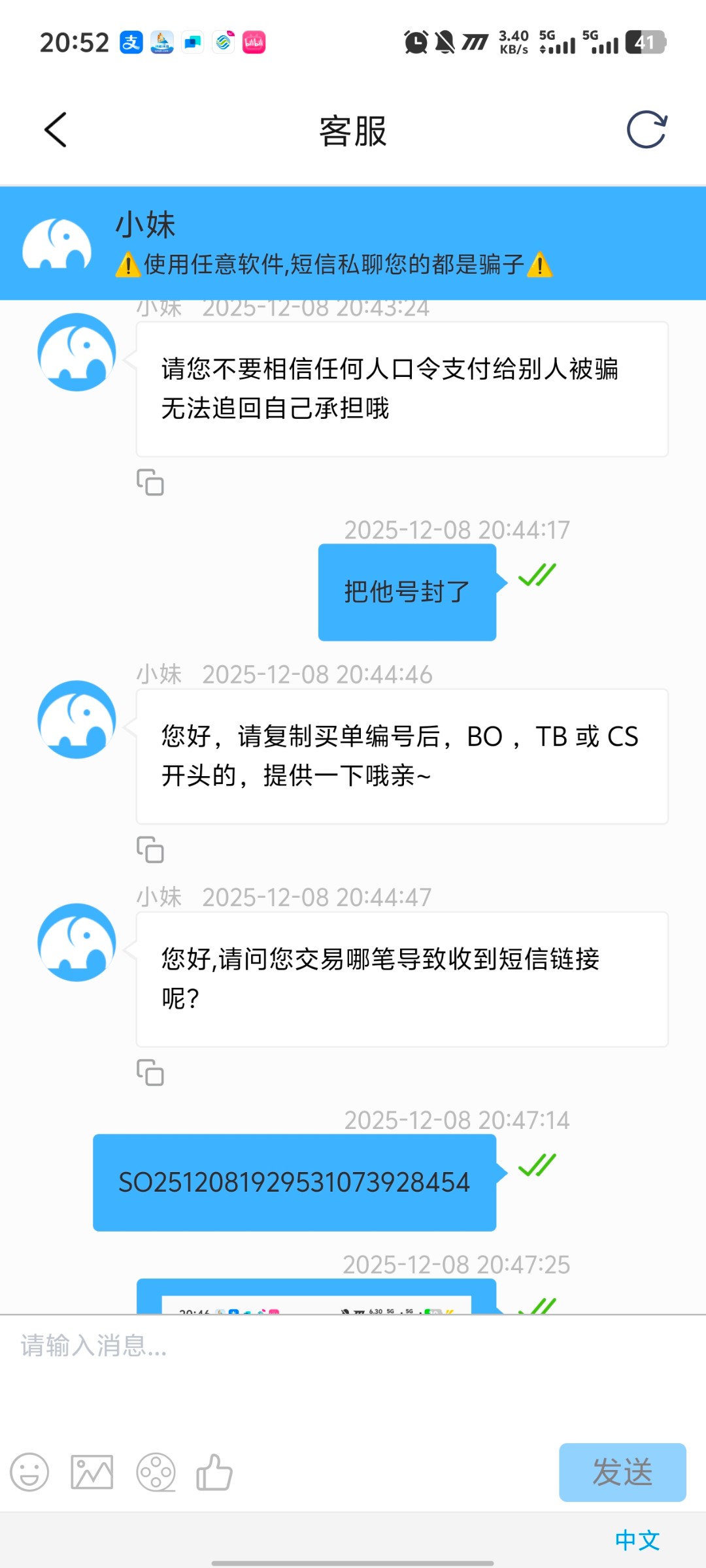Screen dimensions: 706x1568
Task: Copy the message asking for 买单编号
Action: [x=150, y=850]
